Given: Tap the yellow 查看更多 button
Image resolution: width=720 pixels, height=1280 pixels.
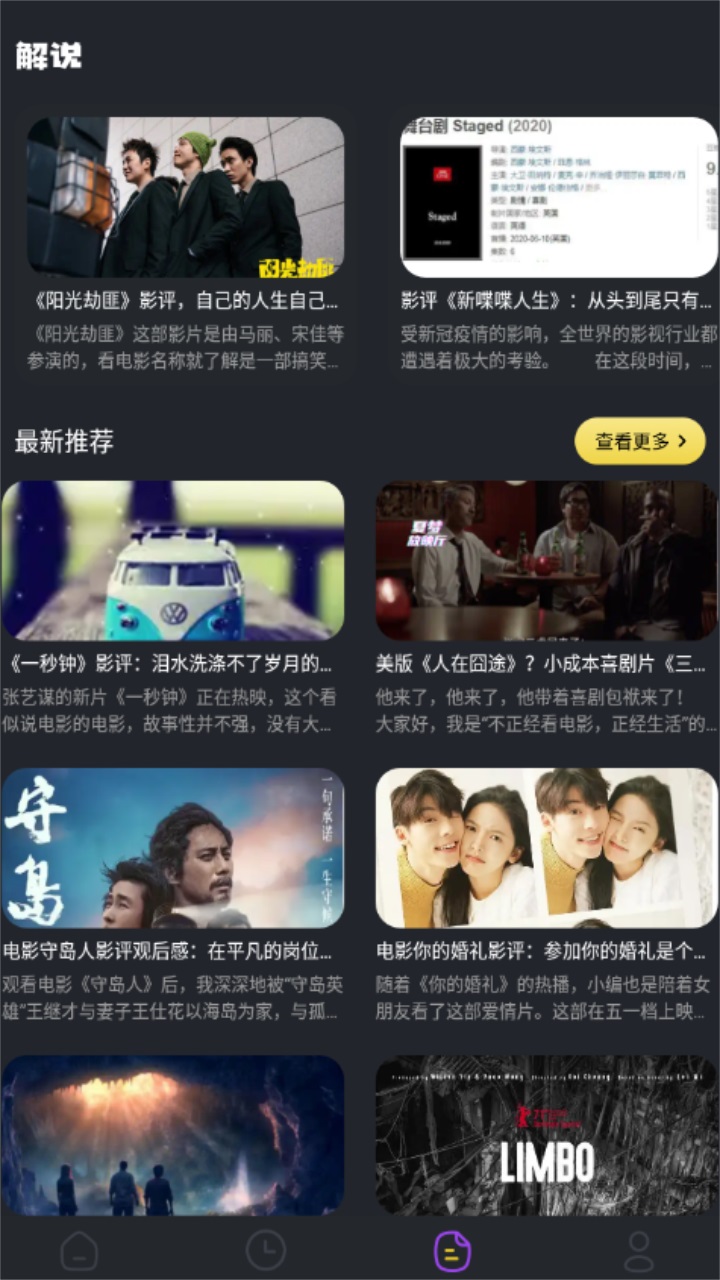Looking at the screenshot, I should (639, 440).
